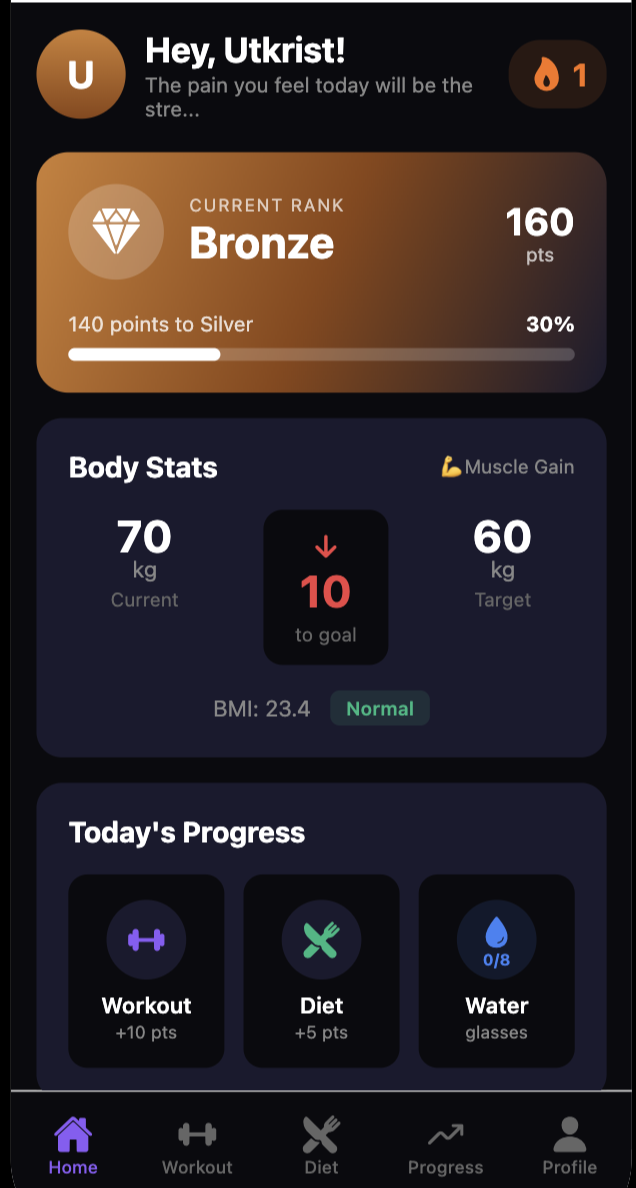This screenshot has width=636, height=1188.
Task: Open the Bronze current rank card
Action: (x=321, y=272)
